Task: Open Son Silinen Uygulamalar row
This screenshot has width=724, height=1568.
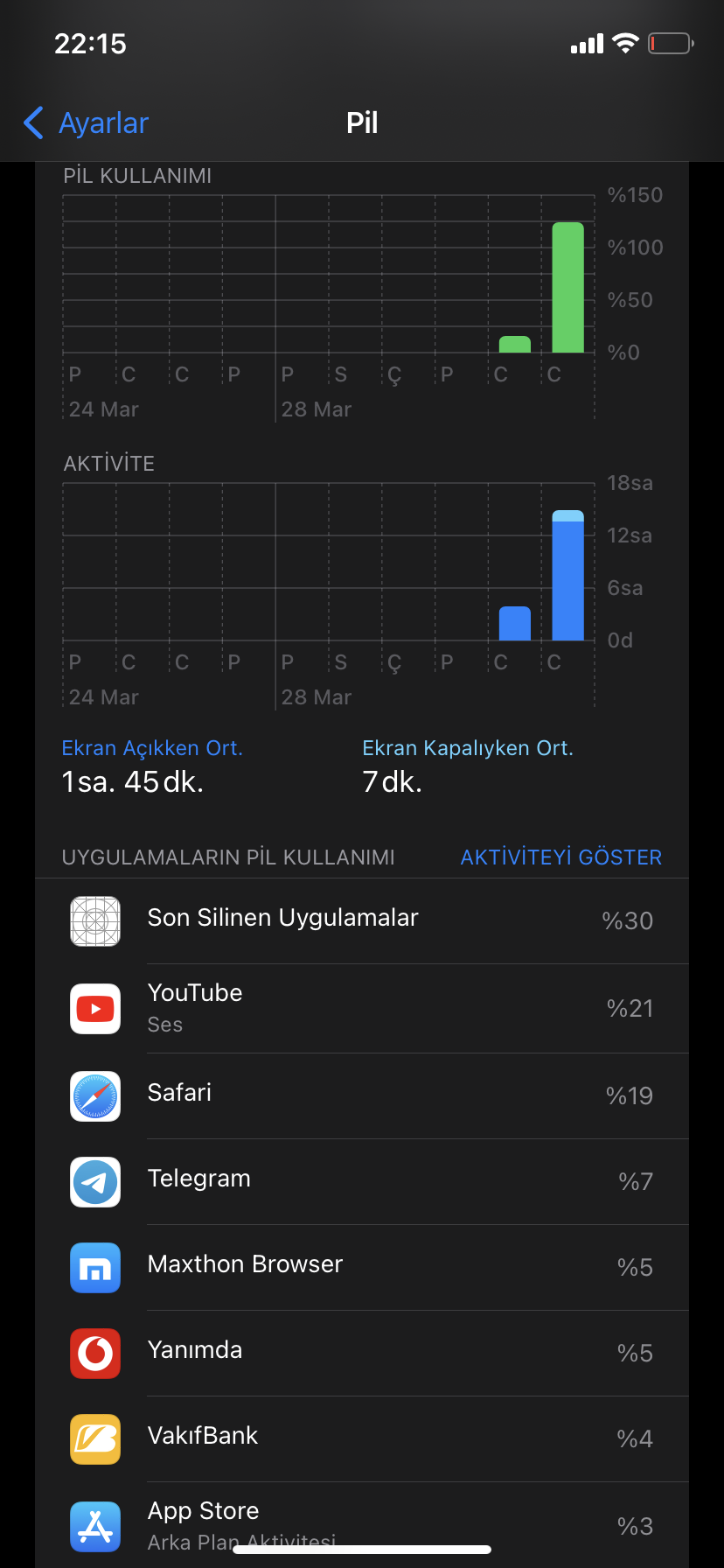Action: [x=362, y=920]
